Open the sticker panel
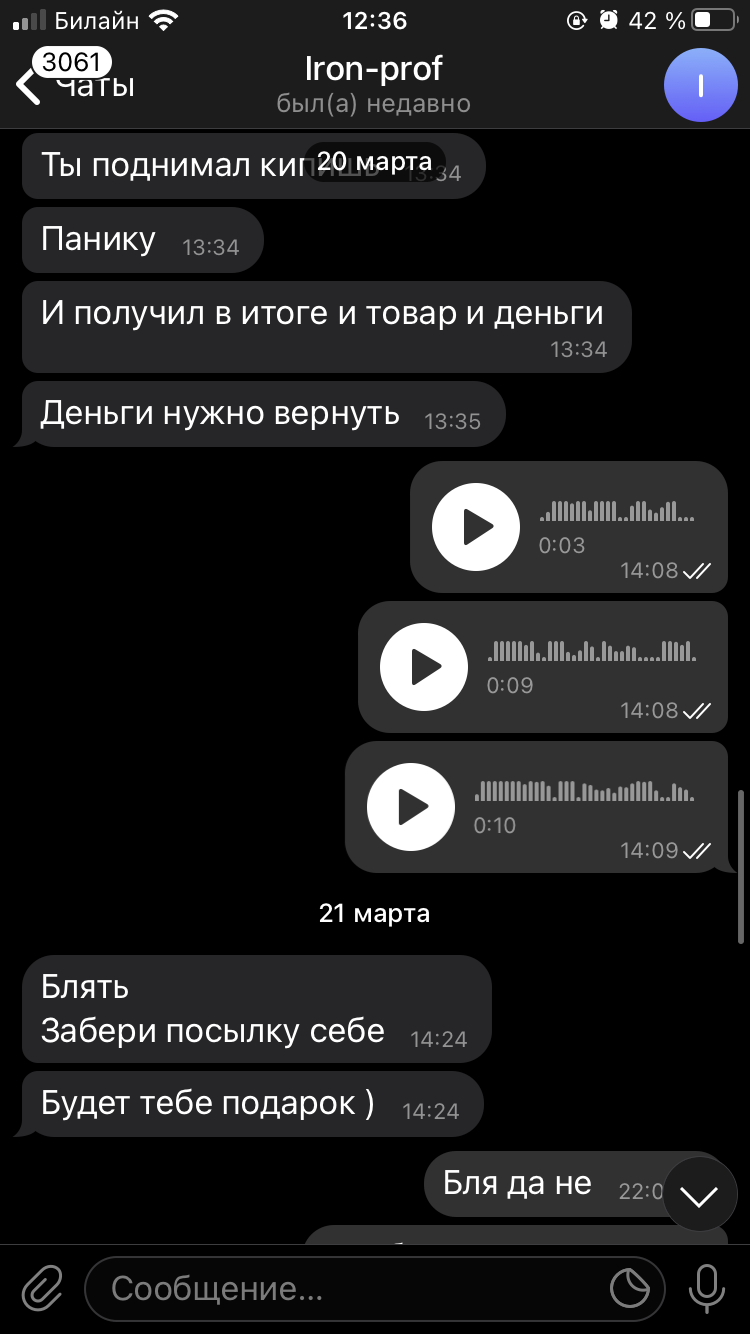750x1334 pixels. point(630,1289)
